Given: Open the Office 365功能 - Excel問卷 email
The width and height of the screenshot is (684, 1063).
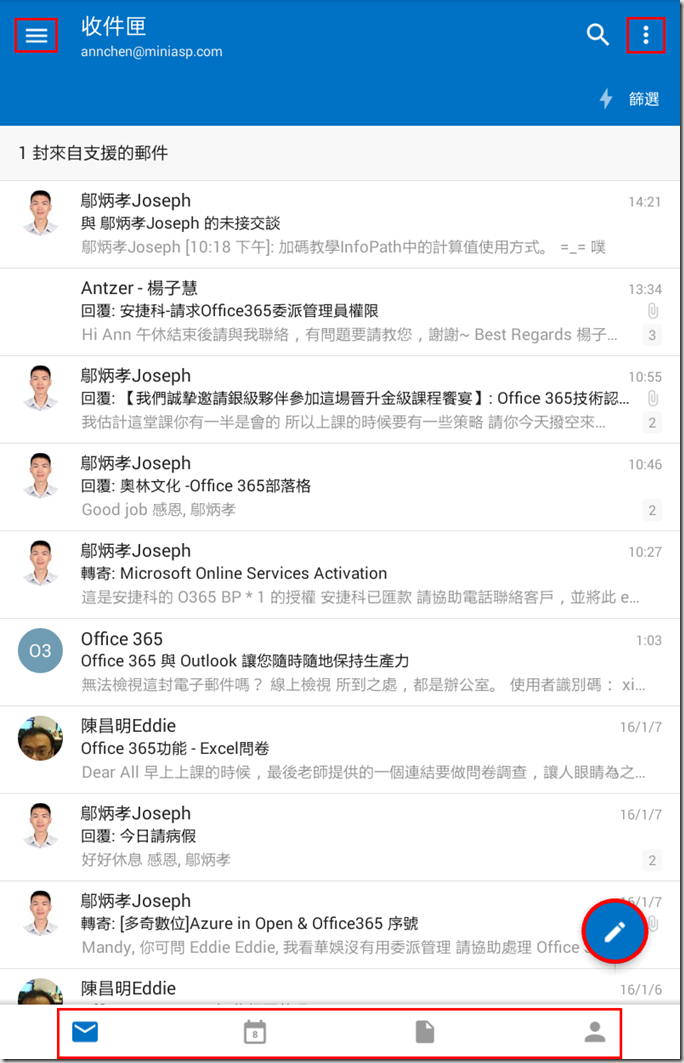Looking at the screenshot, I should [340, 749].
